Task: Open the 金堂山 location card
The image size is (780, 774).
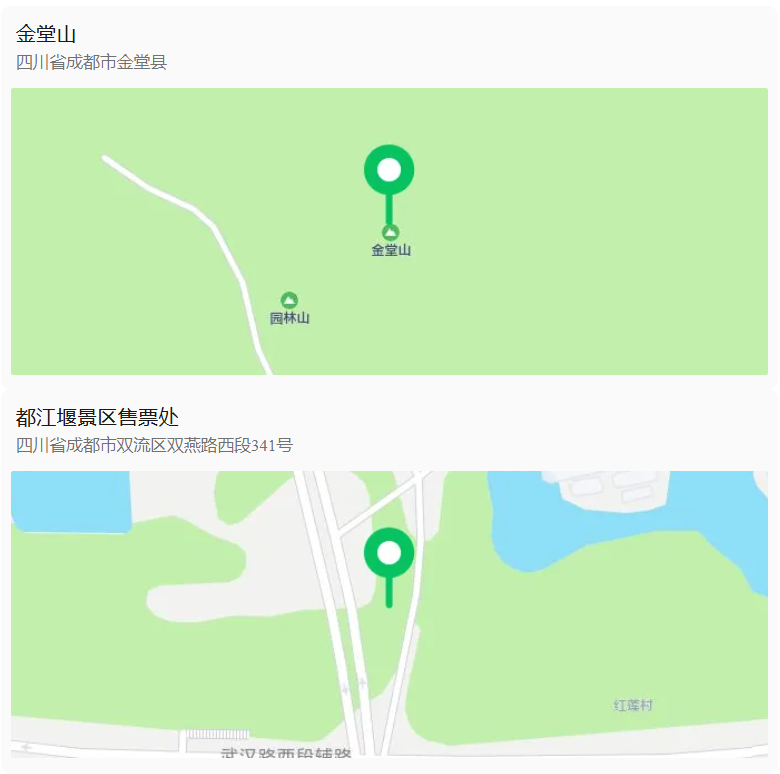Action: point(389,47)
